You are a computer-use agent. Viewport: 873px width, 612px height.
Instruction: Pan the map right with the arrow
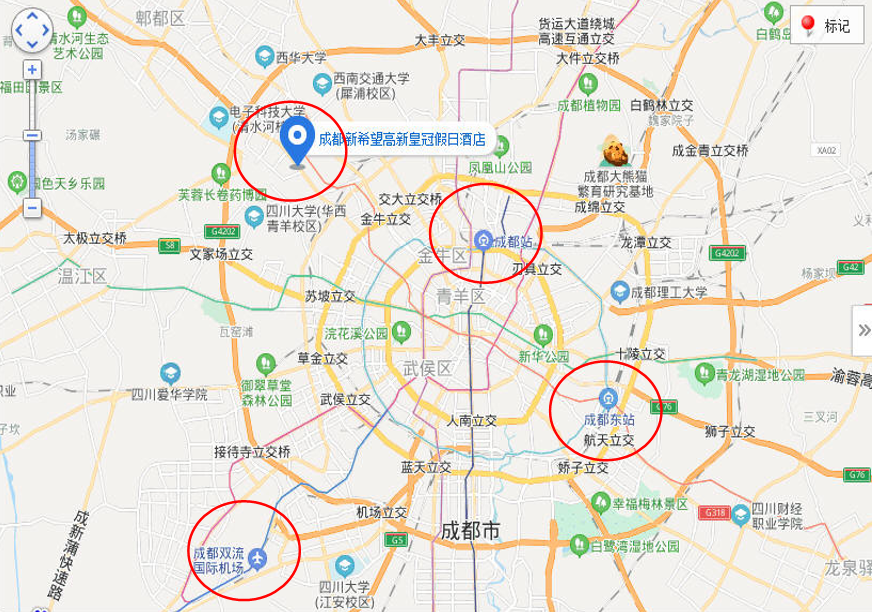(x=47, y=31)
